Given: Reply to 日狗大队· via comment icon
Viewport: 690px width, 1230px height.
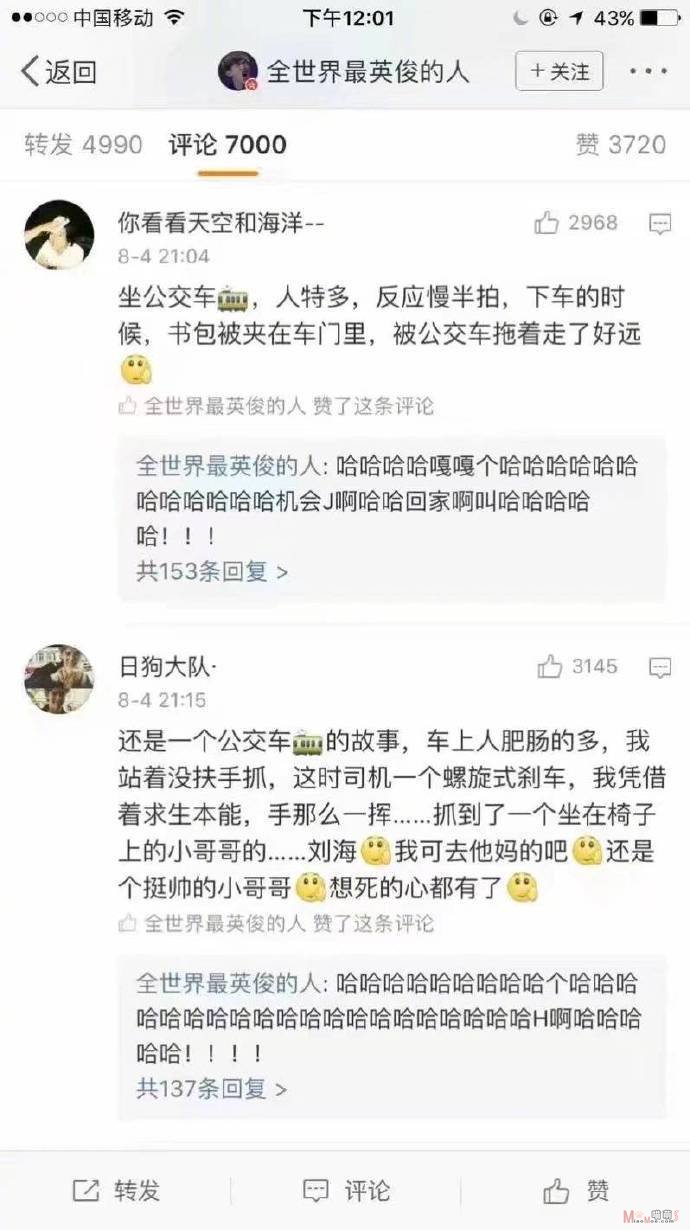Looking at the screenshot, I should click(660, 667).
